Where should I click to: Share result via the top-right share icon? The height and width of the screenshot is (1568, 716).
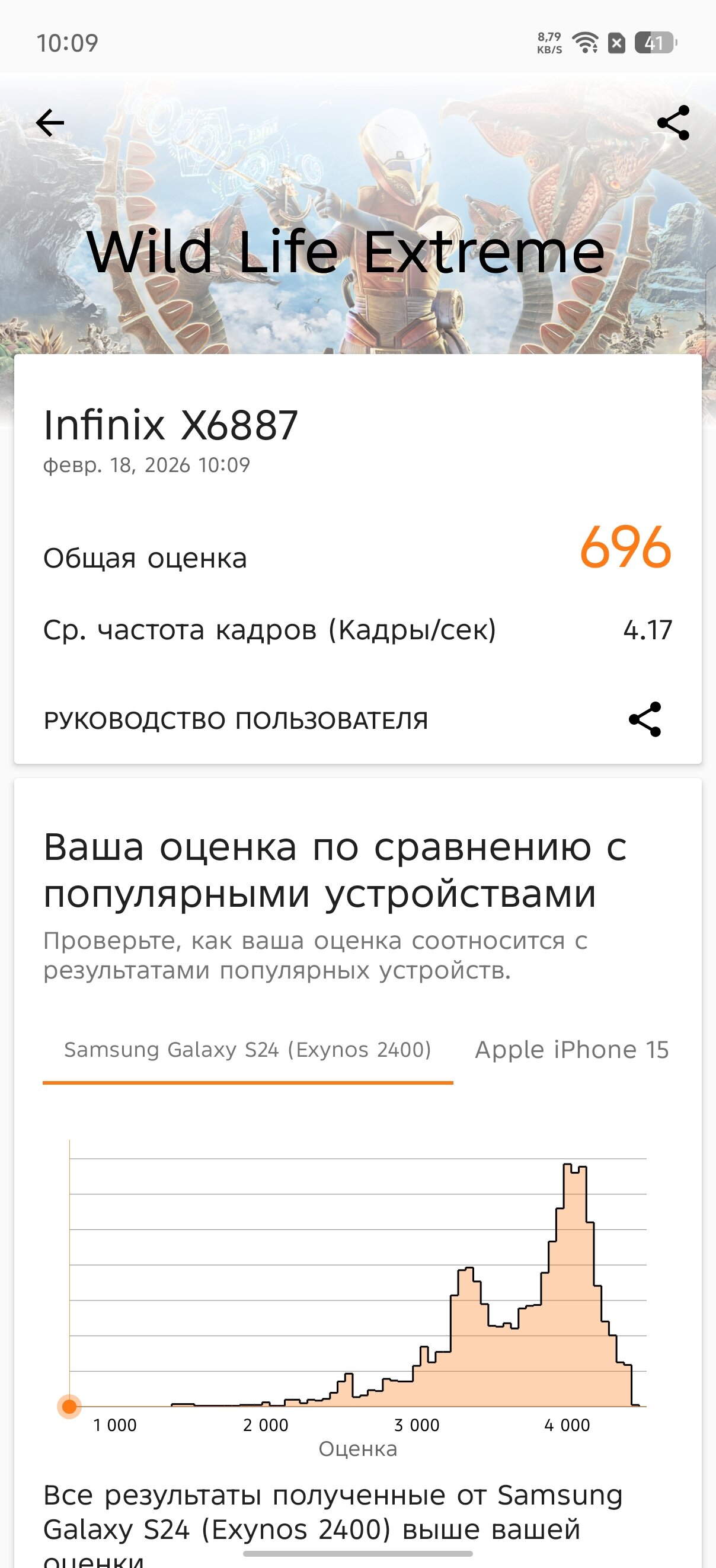coord(673,123)
